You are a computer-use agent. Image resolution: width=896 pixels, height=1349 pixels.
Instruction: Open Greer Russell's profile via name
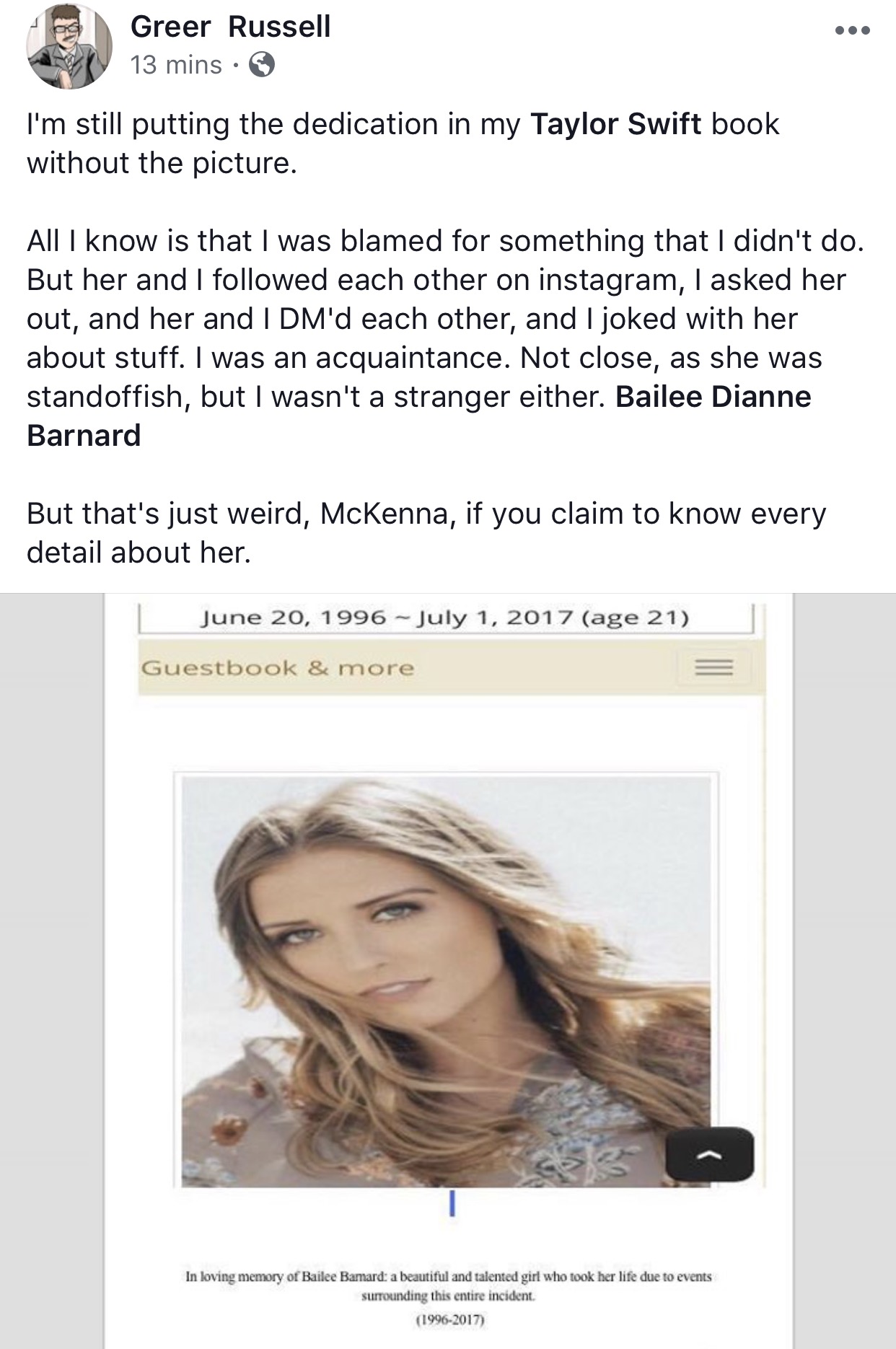coord(230,27)
